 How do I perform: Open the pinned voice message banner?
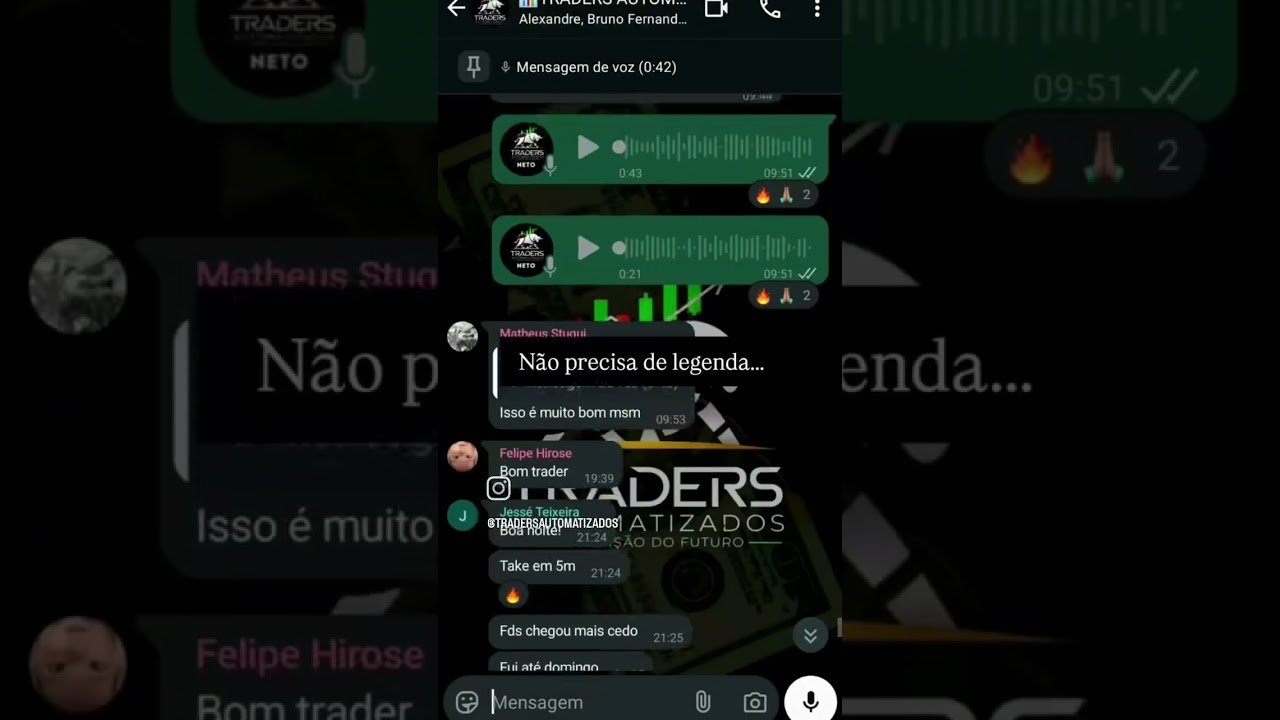588,67
